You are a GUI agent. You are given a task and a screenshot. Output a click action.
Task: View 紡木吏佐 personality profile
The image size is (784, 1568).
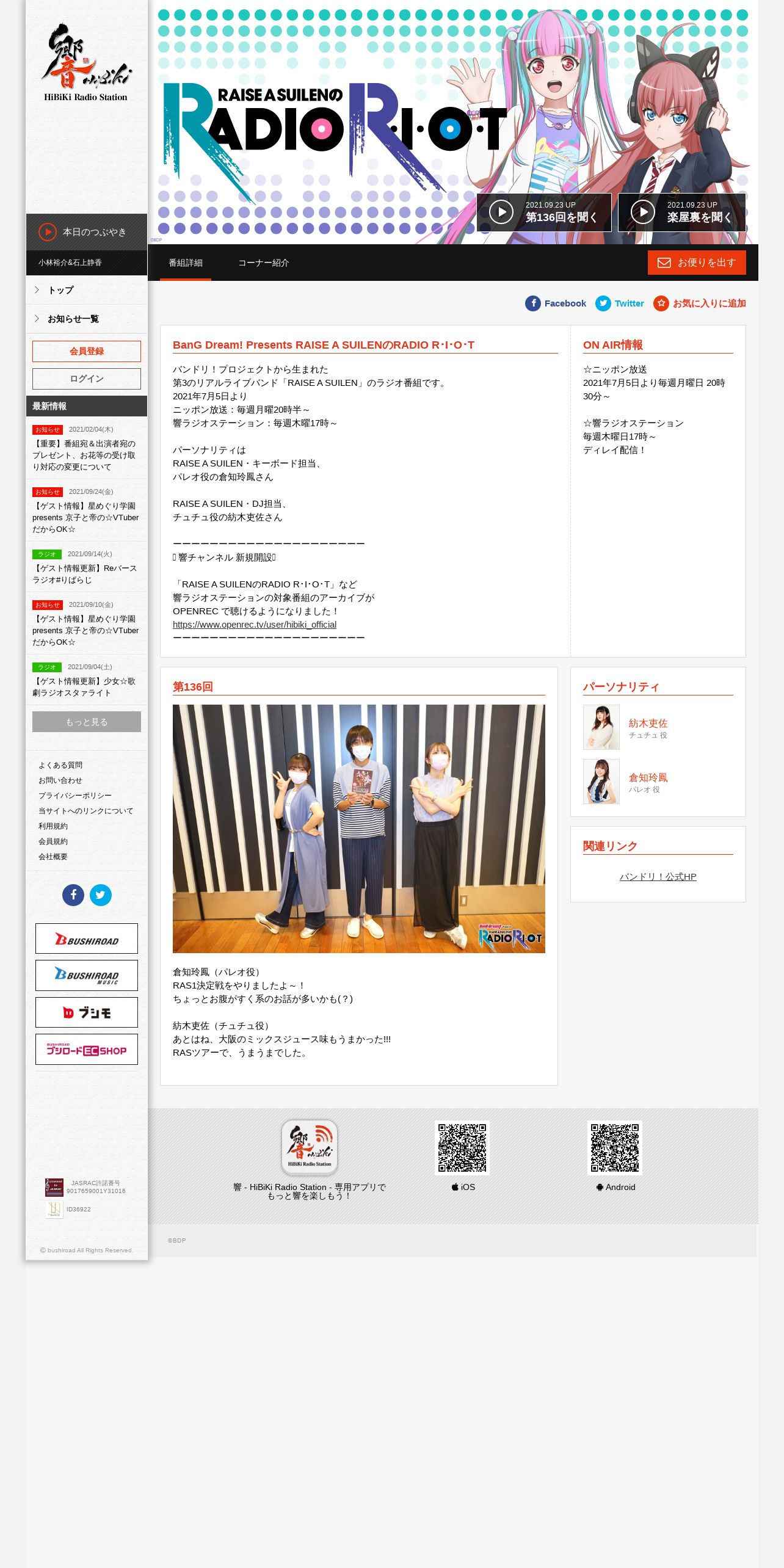pyautogui.click(x=648, y=724)
